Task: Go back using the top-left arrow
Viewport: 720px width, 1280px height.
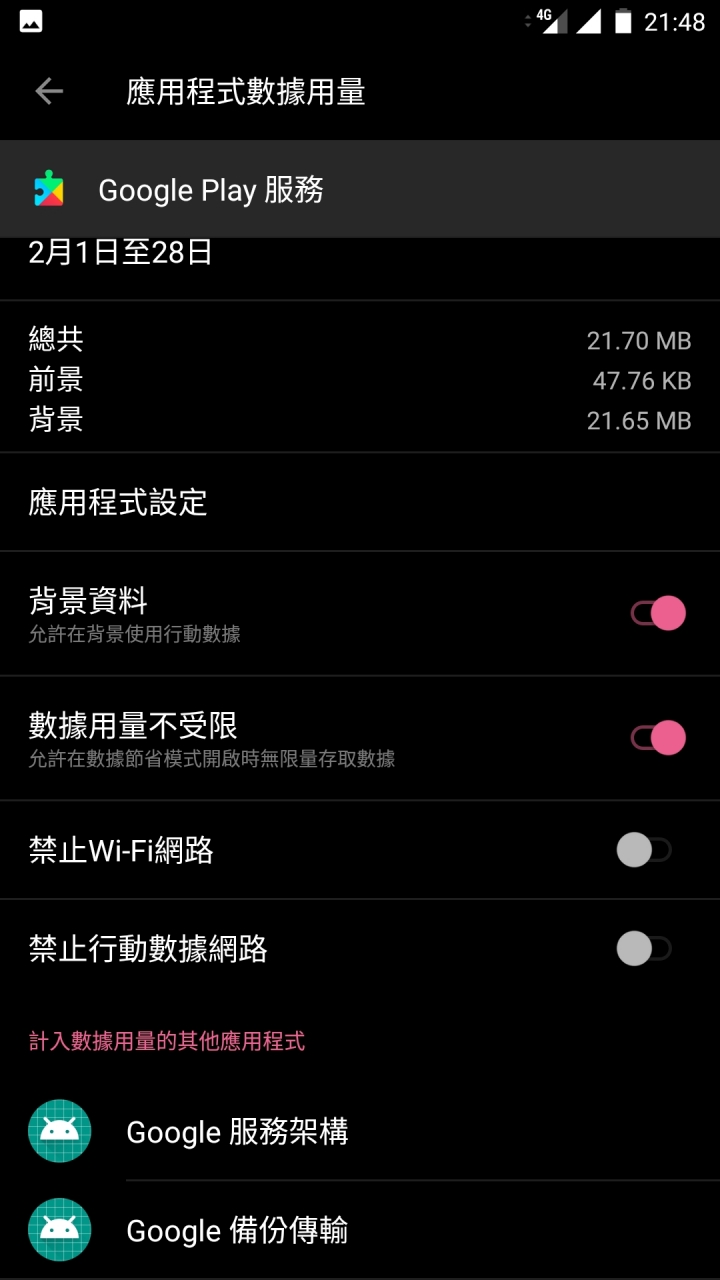Action: pos(49,92)
